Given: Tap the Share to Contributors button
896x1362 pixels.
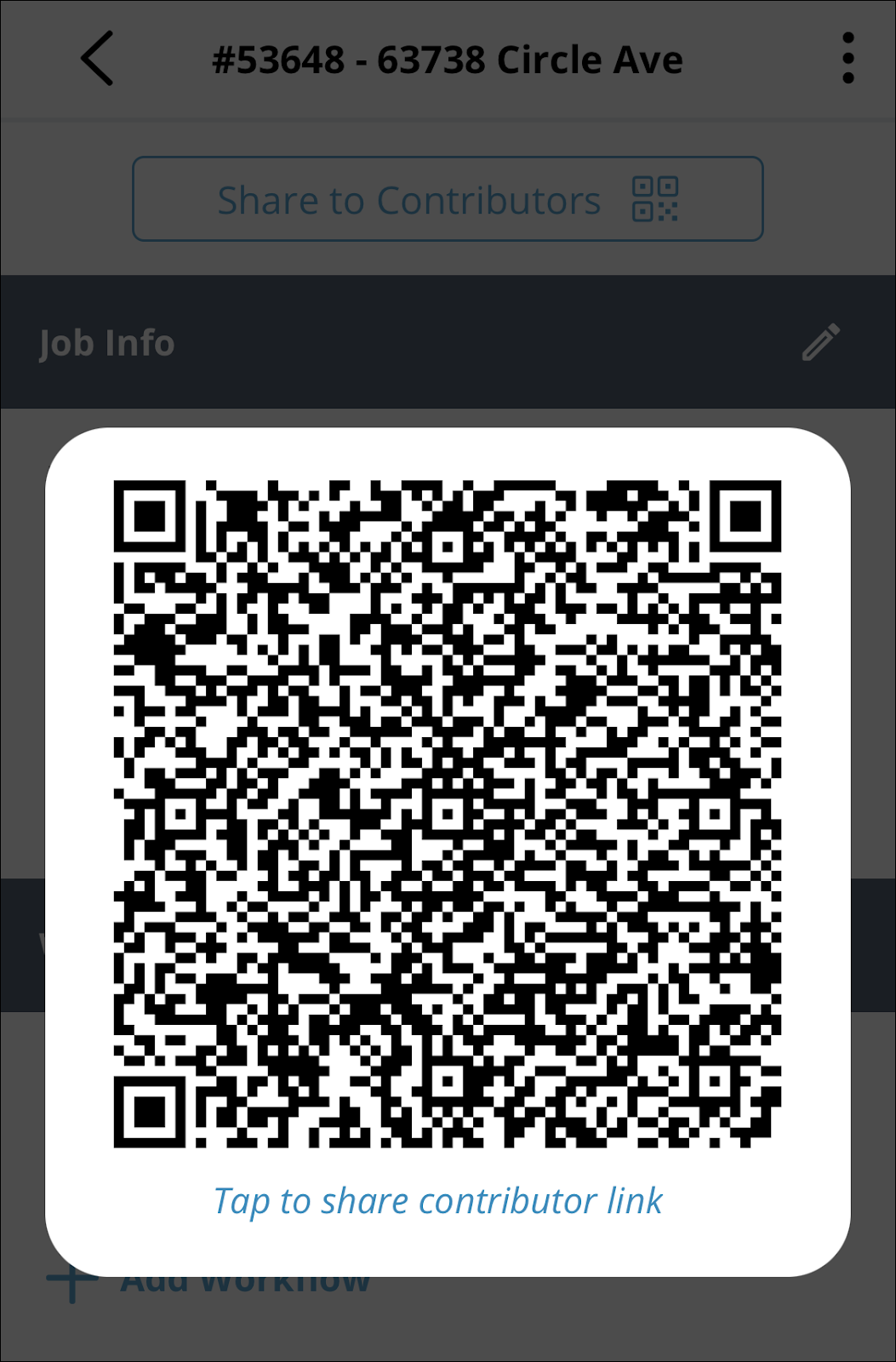Looking at the screenshot, I should [x=448, y=199].
